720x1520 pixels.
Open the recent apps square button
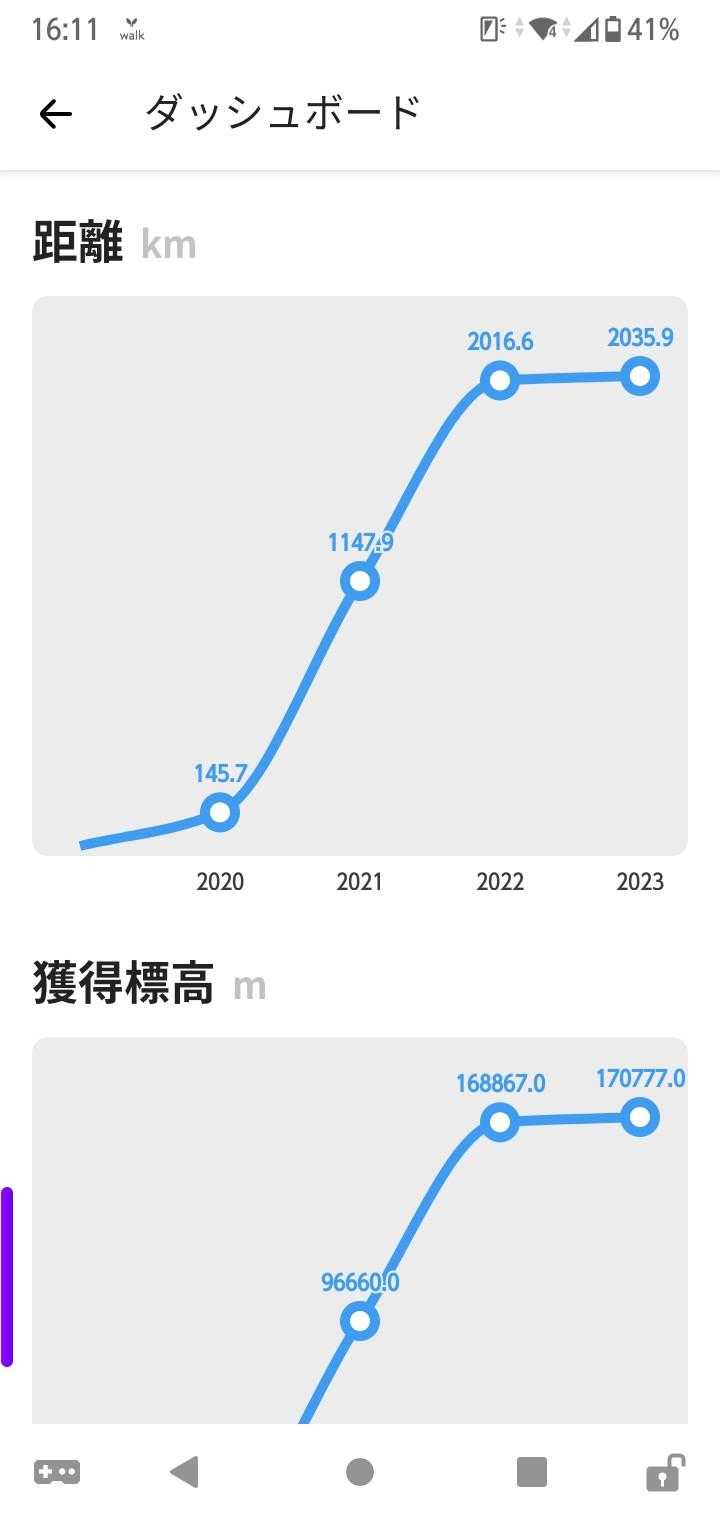[x=532, y=1472]
